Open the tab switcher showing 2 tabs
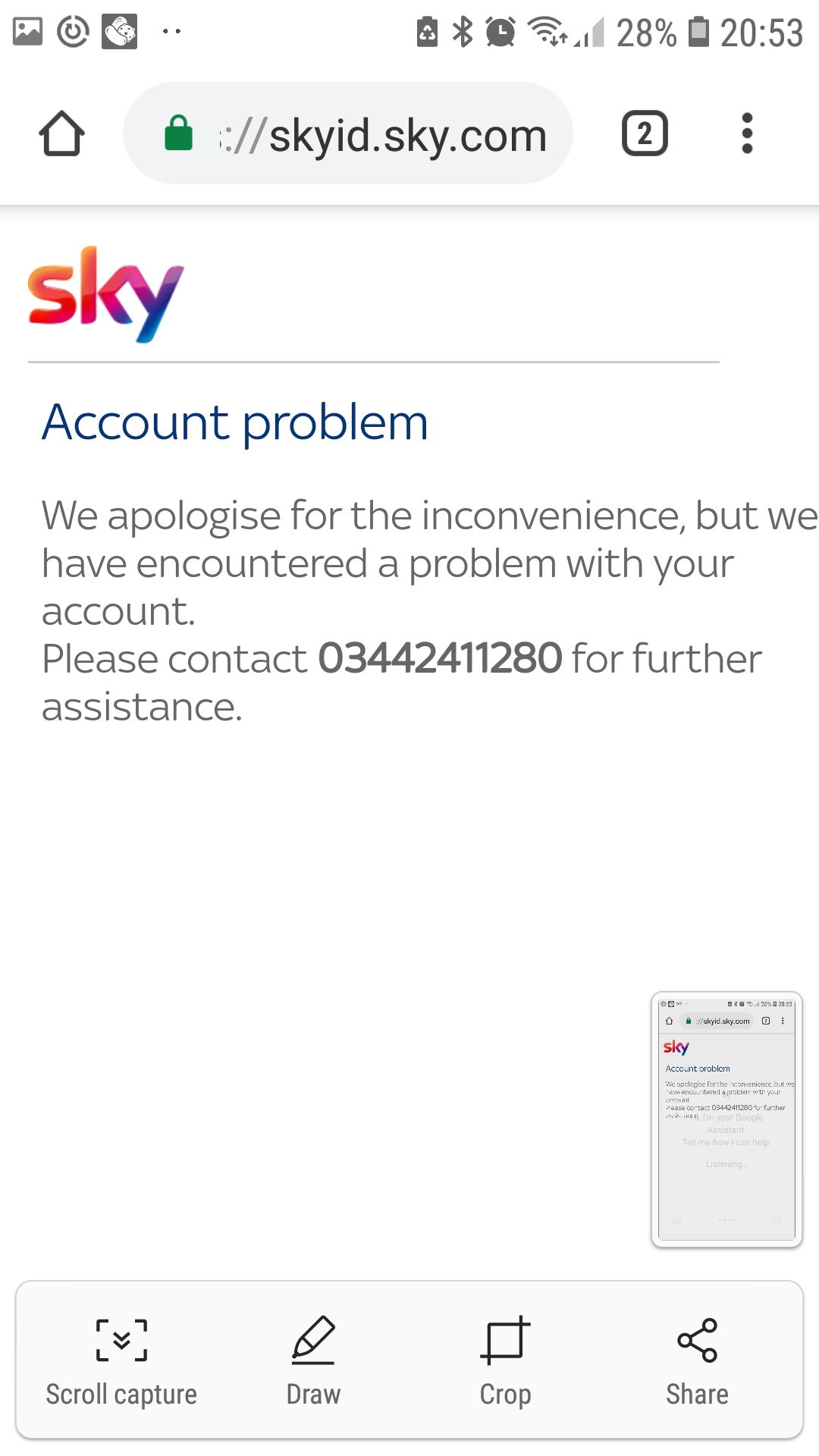The width and height of the screenshot is (819, 1456). 645,133
